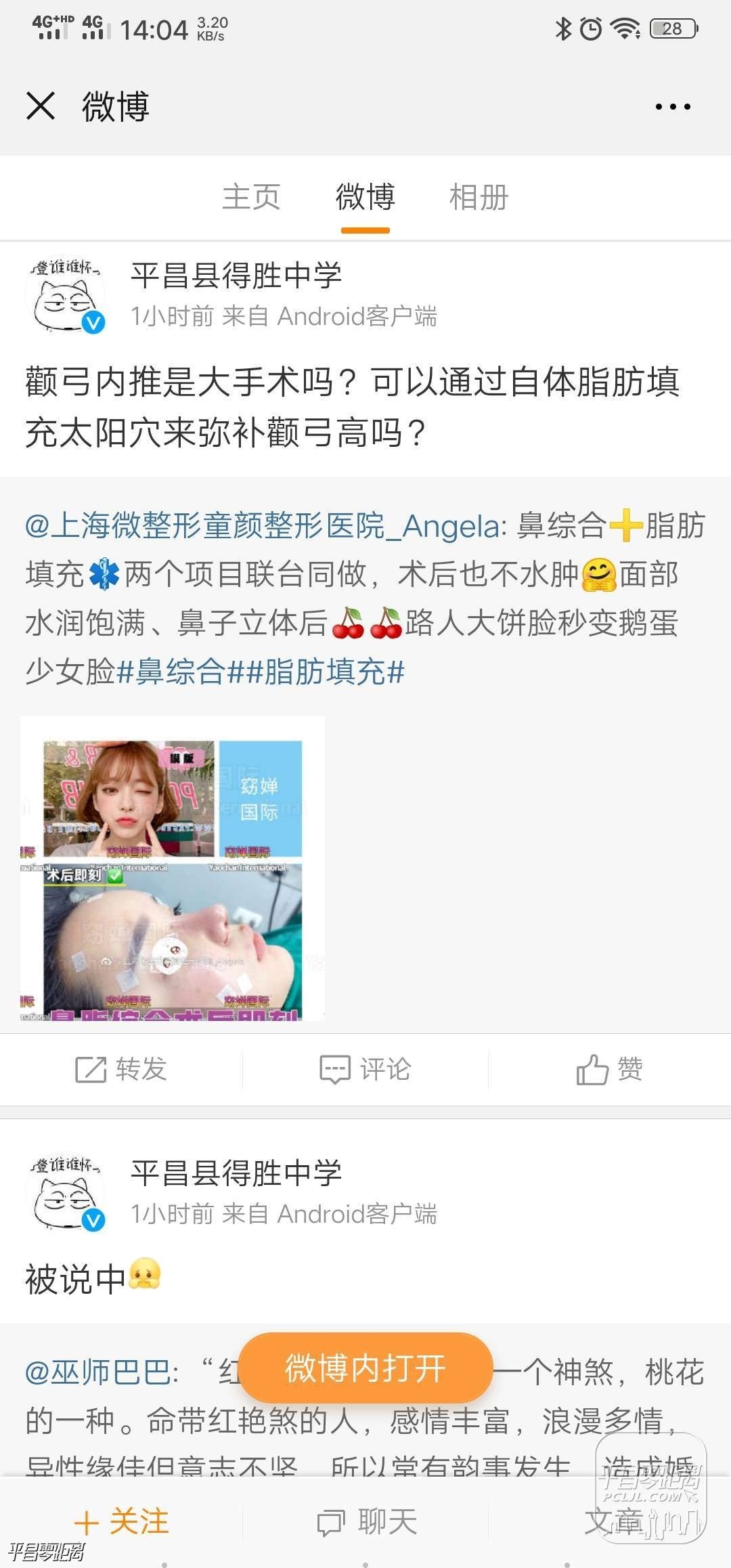Tap 微博内打开 button
The image size is (731, 1568).
click(x=365, y=1368)
